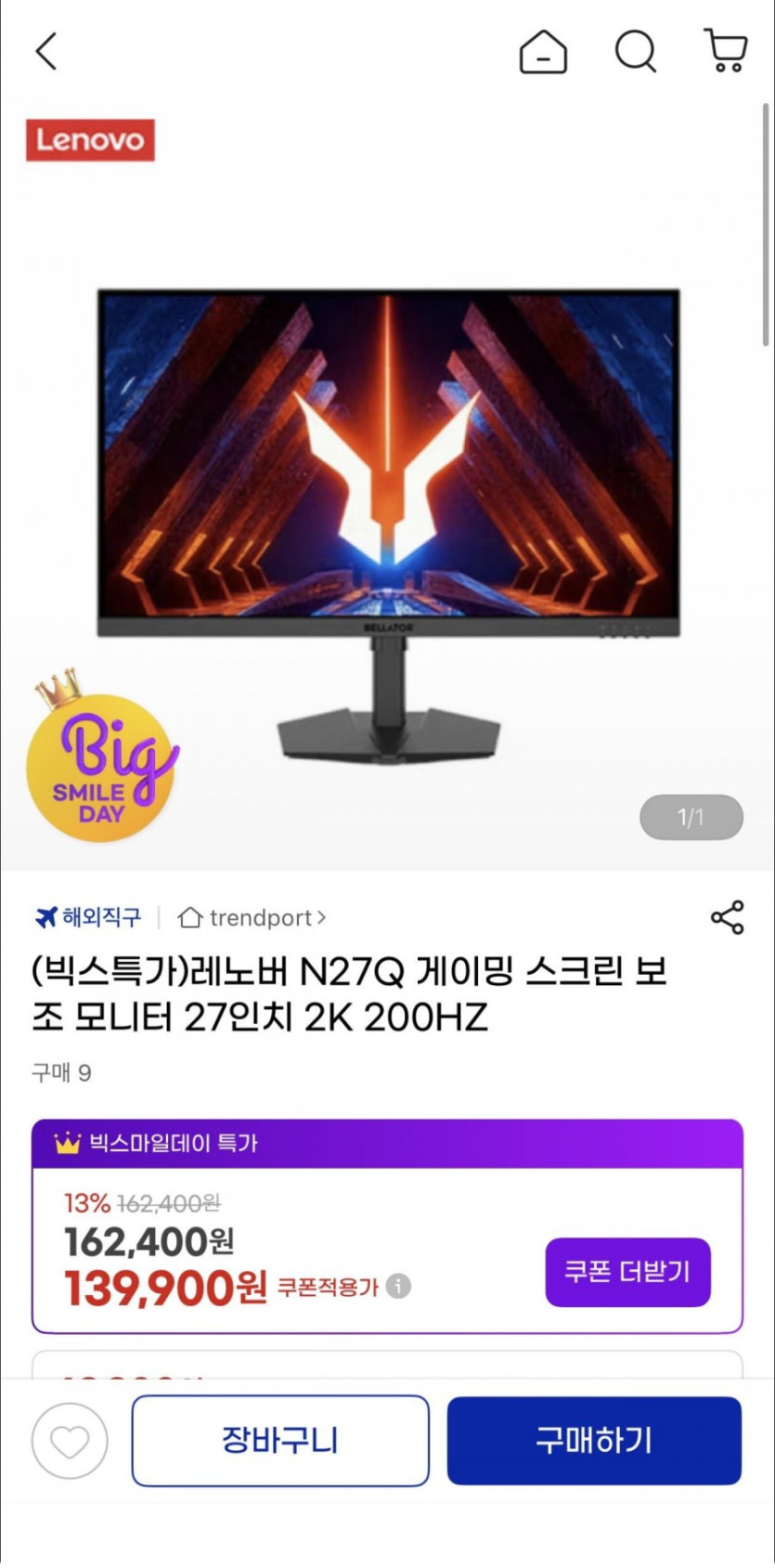Image resolution: width=775 pixels, height=1568 pixels.
Task: Tap 구매하기 to purchase the monitor
Action: pyautogui.click(x=593, y=1441)
